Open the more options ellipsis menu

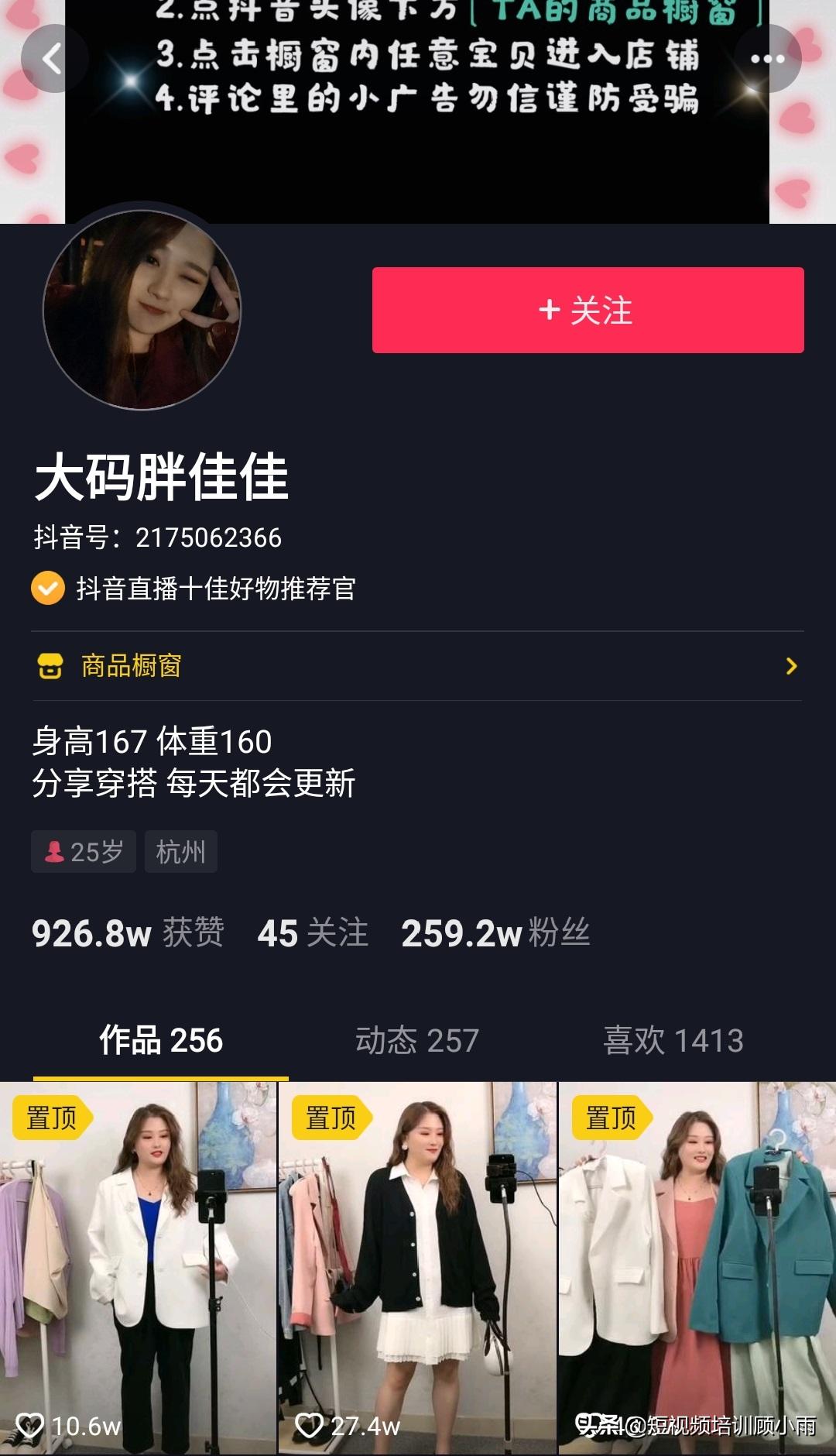coord(769,60)
